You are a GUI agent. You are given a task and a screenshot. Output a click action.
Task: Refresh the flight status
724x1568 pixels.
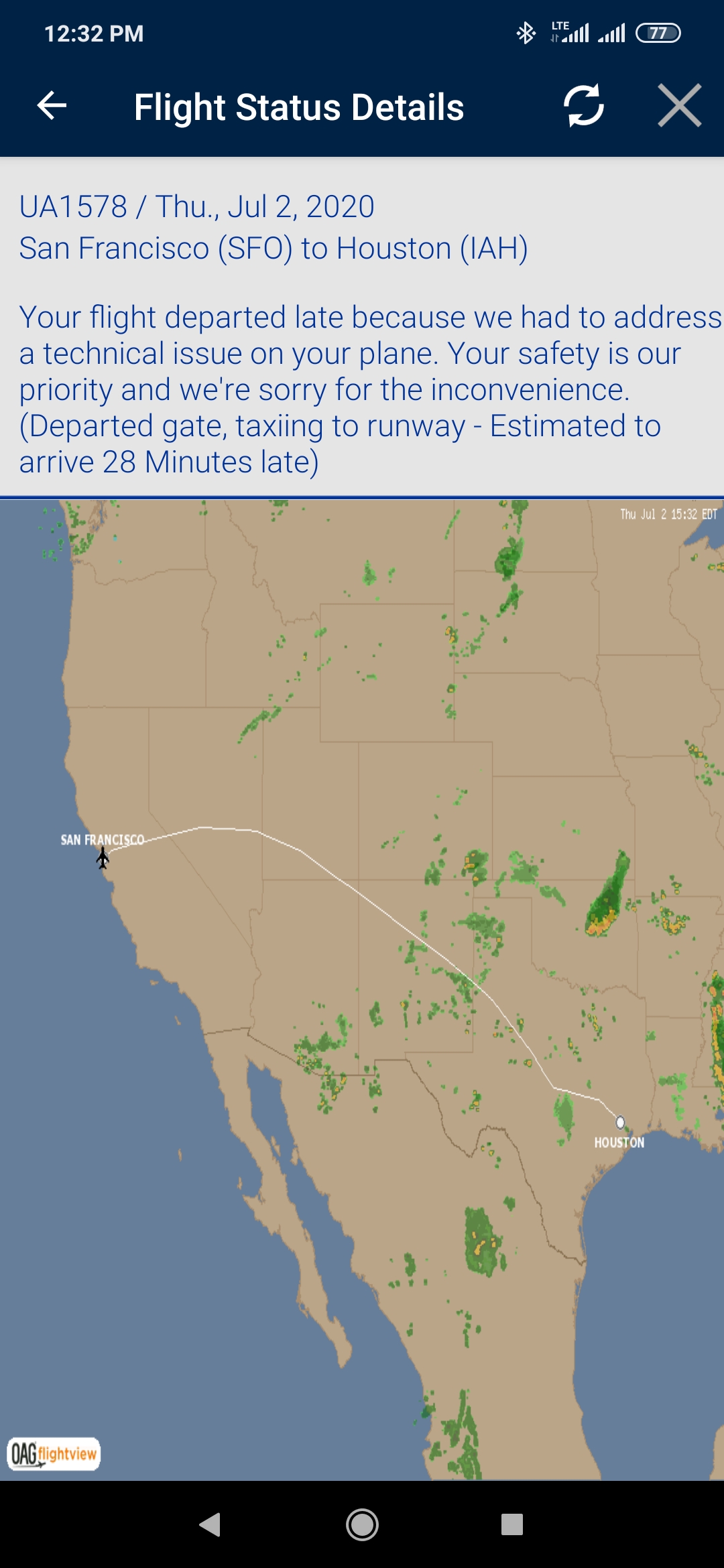point(583,106)
